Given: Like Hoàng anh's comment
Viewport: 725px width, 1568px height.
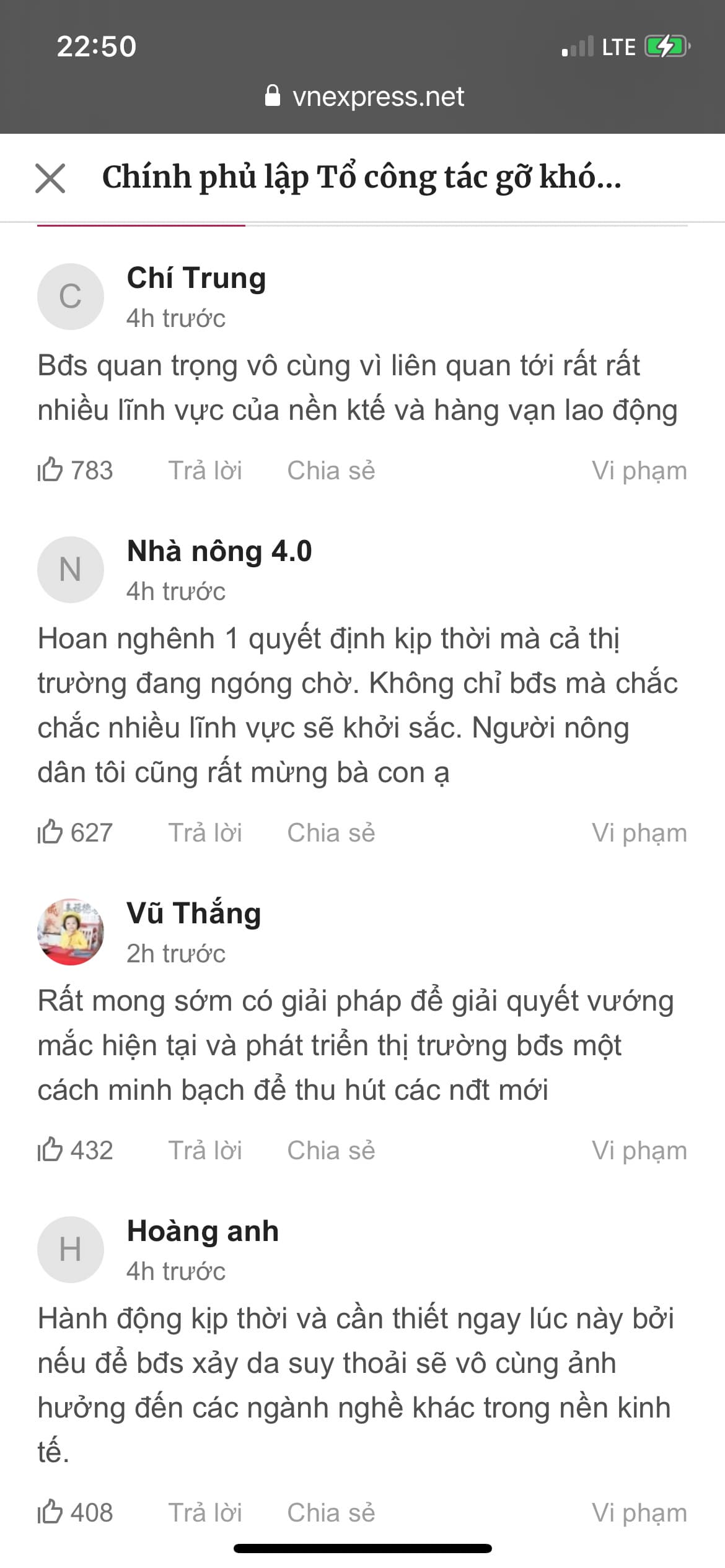Looking at the screenshot, I should click(x=51, y=1512).
